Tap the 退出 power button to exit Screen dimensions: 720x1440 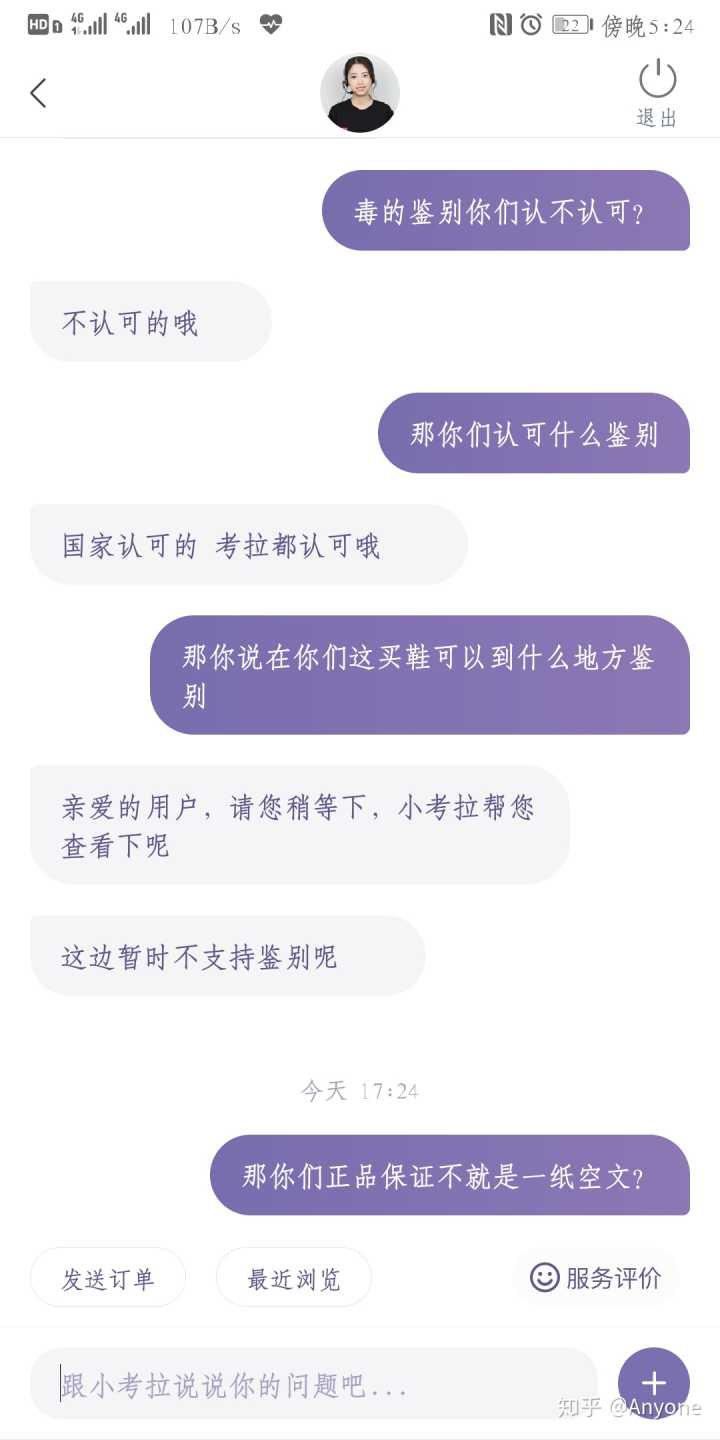tap(657, 92)
